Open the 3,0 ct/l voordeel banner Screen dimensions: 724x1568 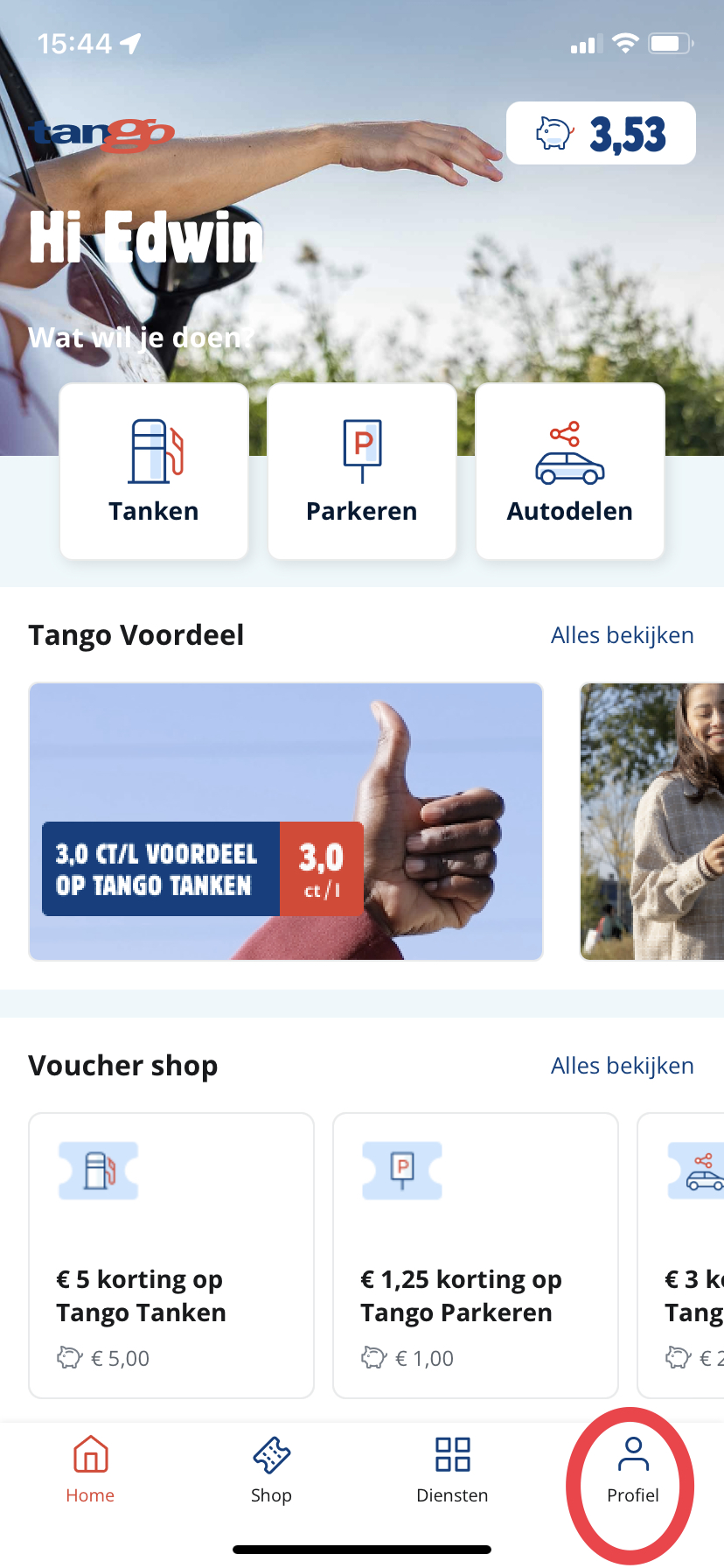coord(286,822)
